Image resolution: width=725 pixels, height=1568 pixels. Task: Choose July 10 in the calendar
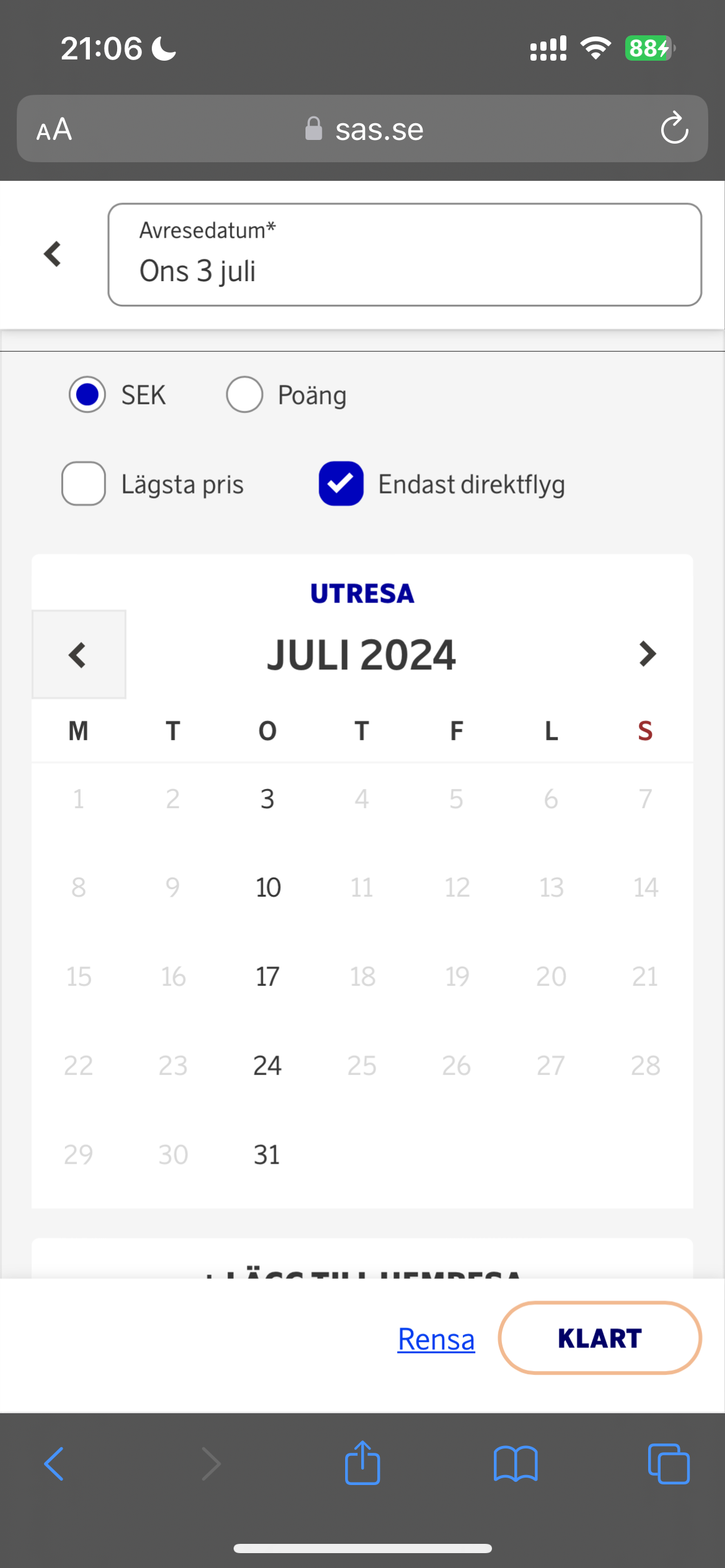[267, 887]
